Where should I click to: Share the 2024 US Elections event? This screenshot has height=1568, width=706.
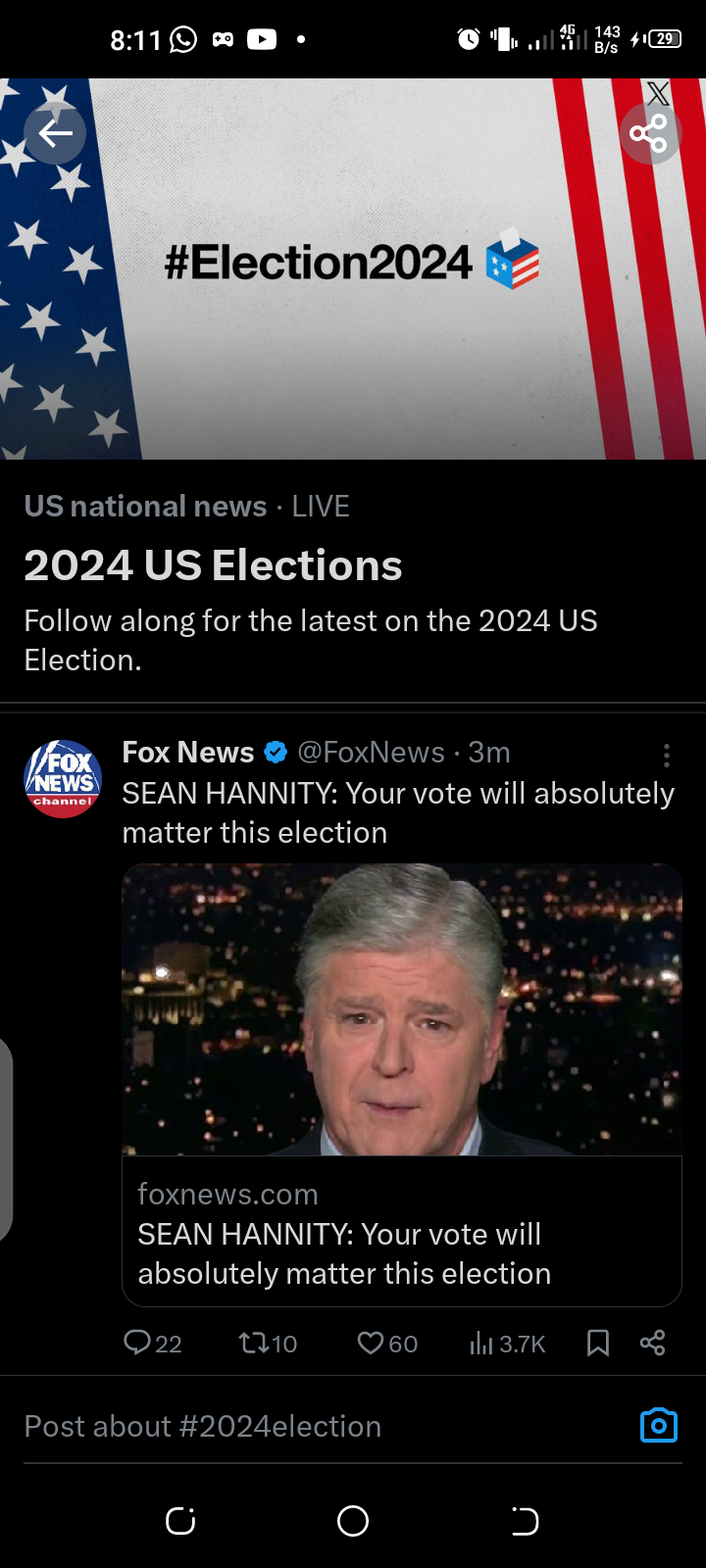(649, 133)
